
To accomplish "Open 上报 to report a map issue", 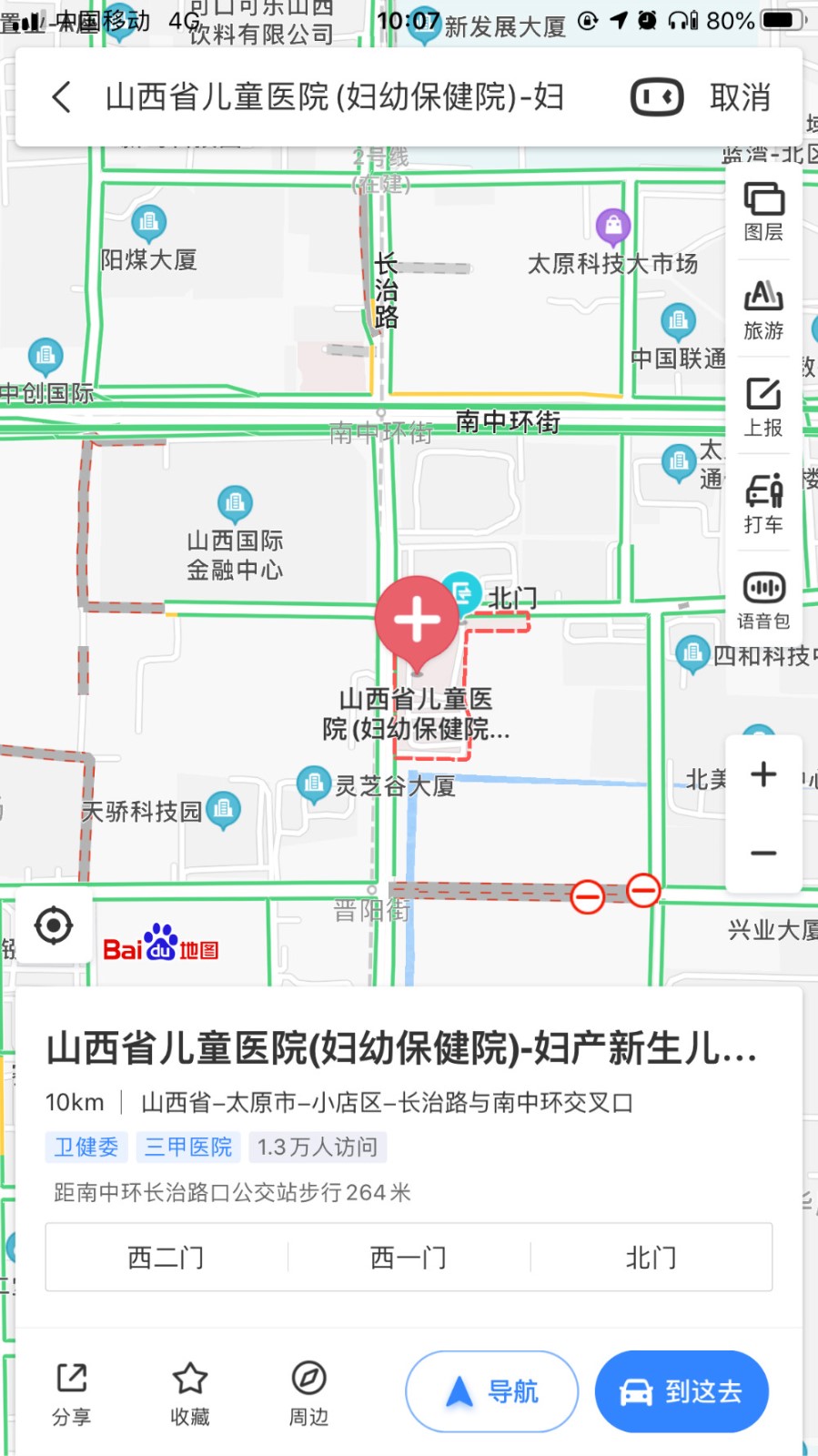I will [763, 407].
